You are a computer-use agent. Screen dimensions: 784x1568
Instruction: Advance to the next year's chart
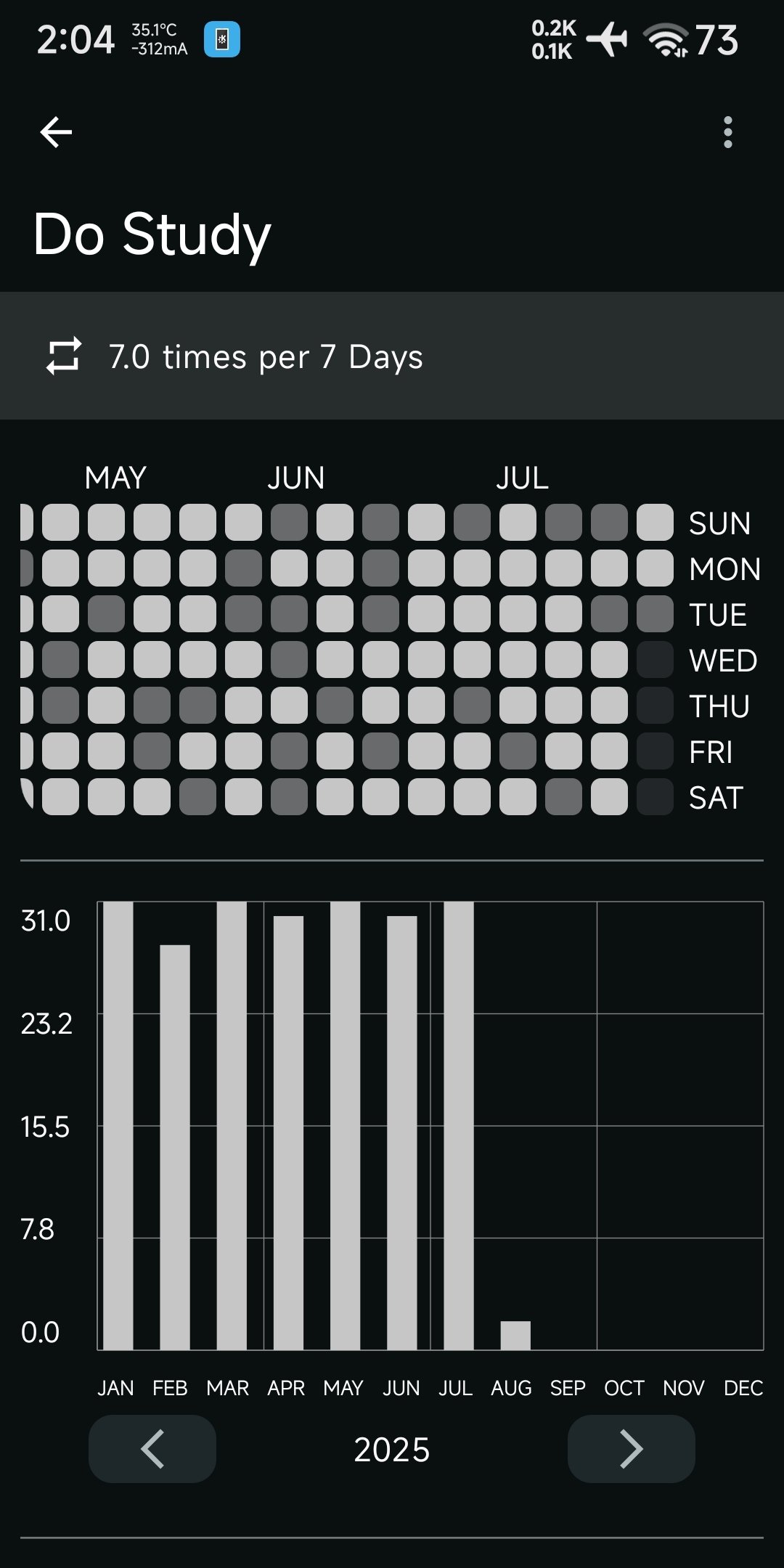(x=631, y=1449)
